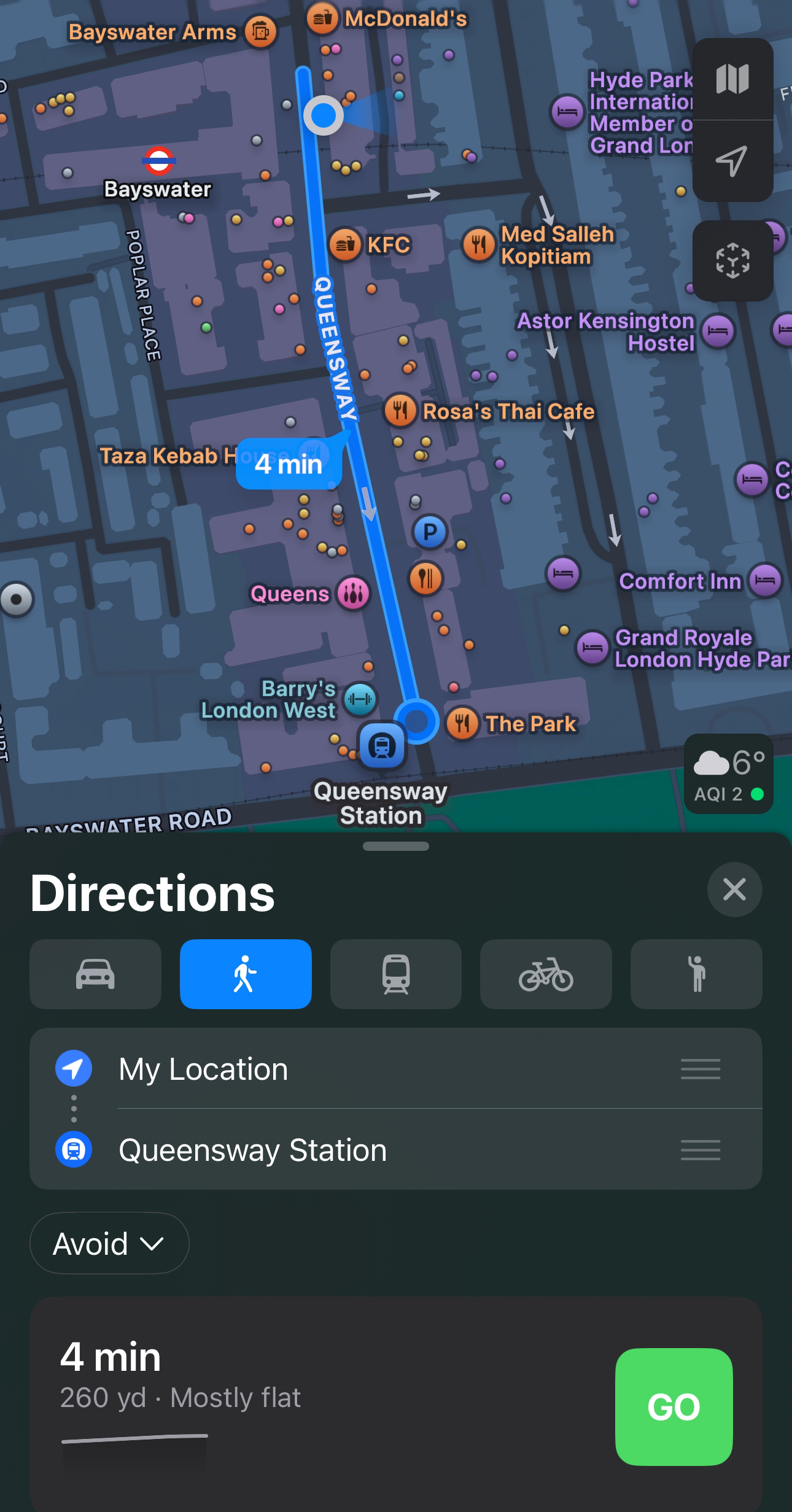The width and height of the screenshot is (792, 1512).
Task: Switch to driving directions
Action: (x=95, y=974)
